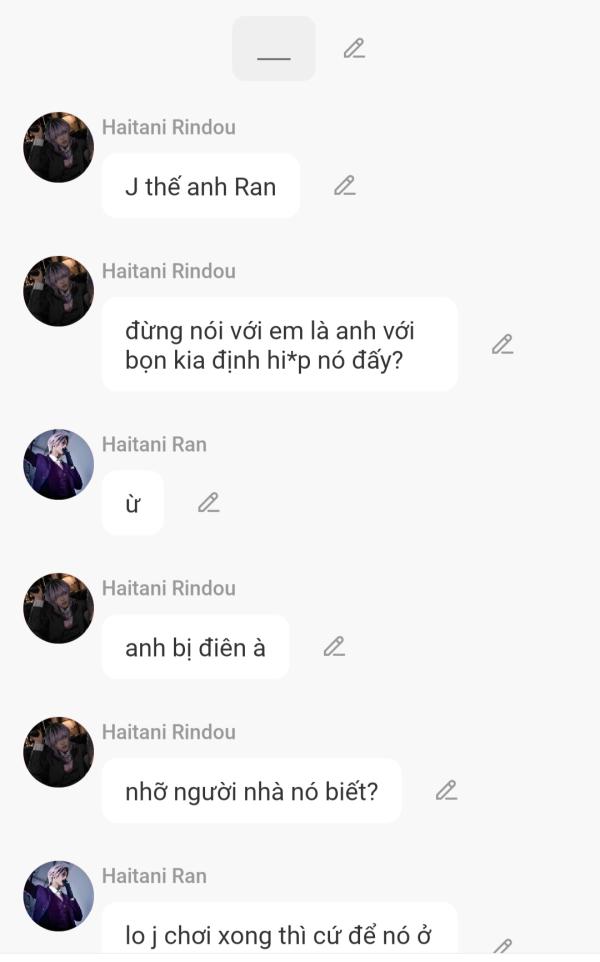Edit the message starting 'lo j chơi xong'

503,946
